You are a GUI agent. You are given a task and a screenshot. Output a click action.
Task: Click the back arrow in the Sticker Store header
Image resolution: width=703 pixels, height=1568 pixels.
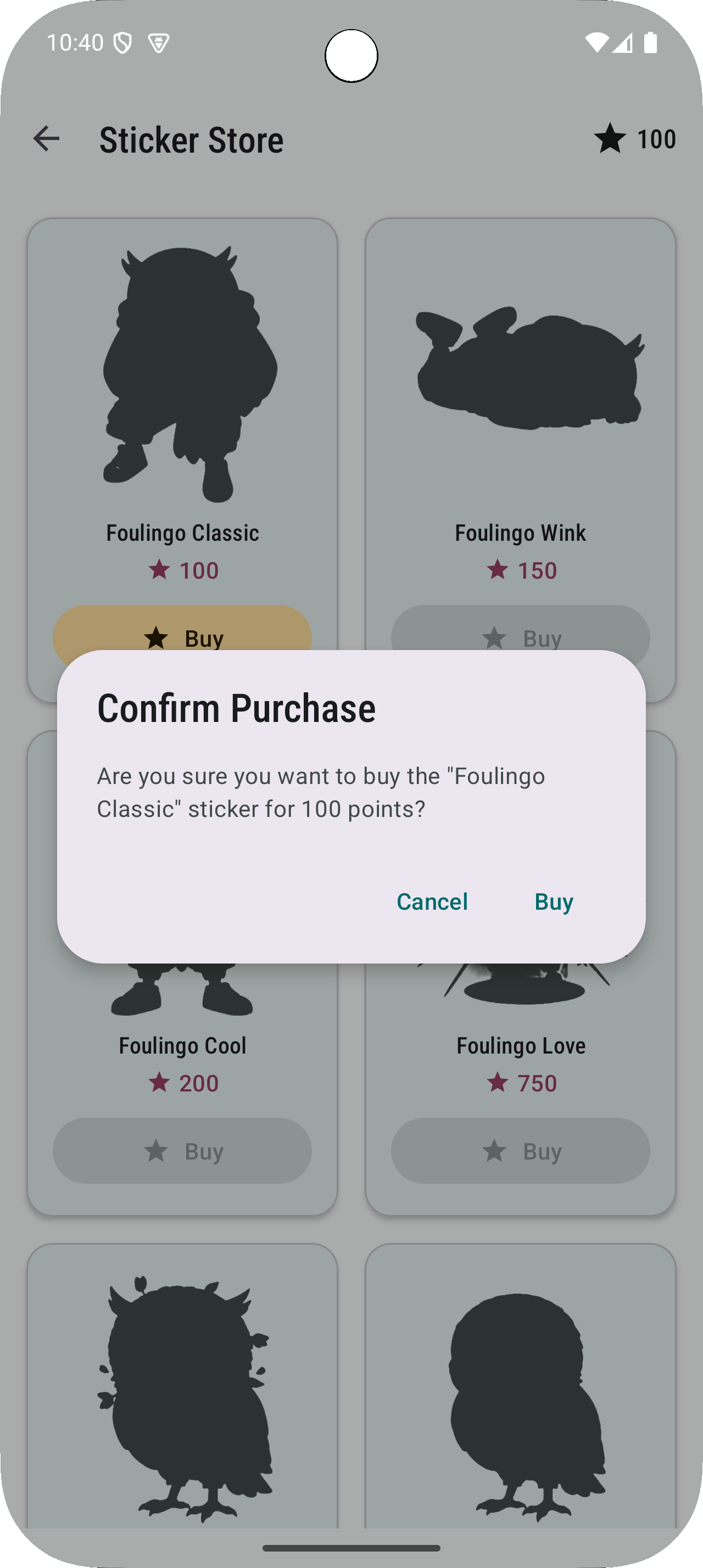47,139
